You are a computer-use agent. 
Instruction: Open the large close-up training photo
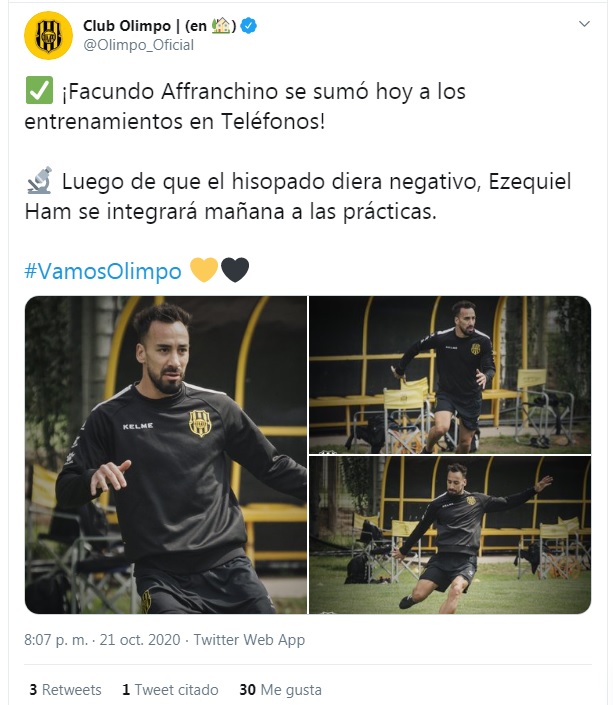[165, 454]
